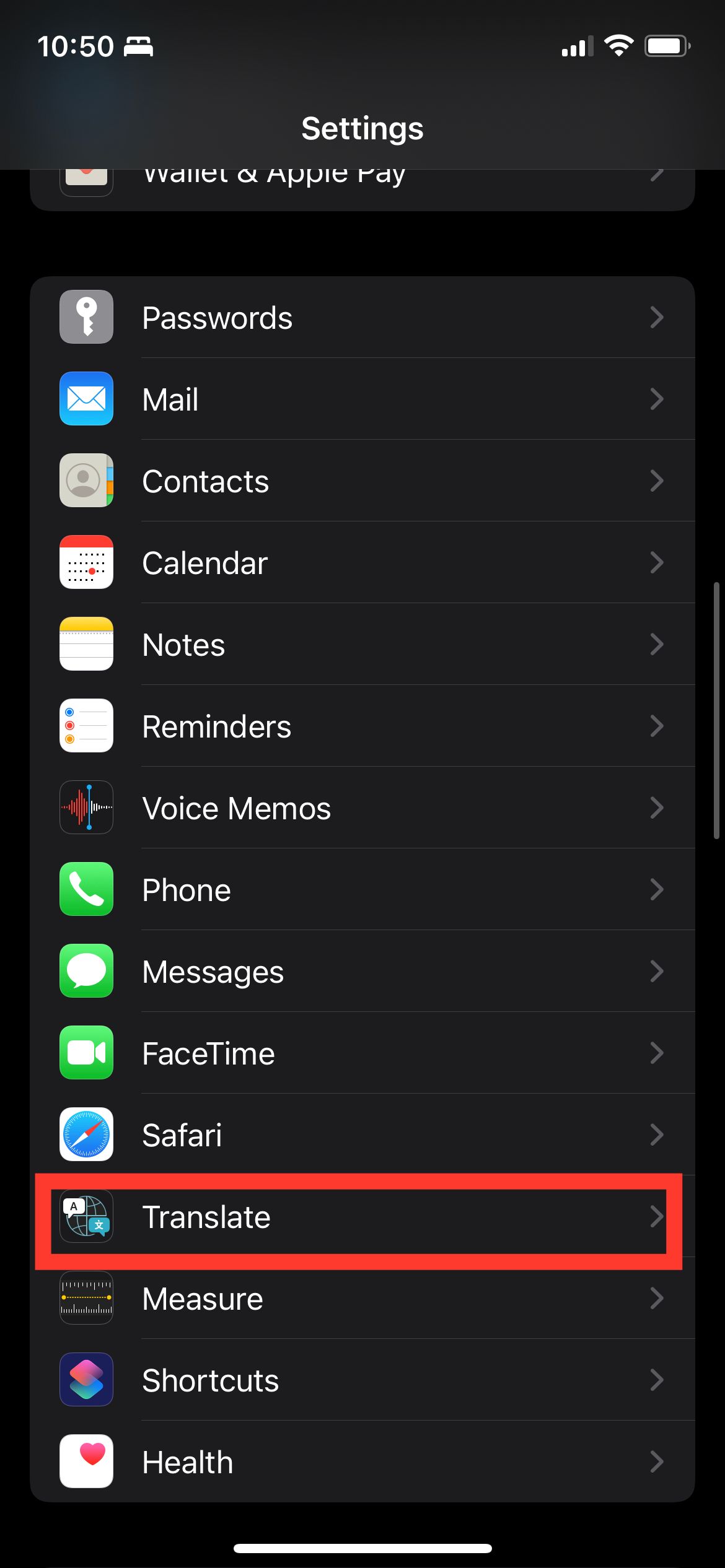Open Translate settings
This screenshot has width=725, height=1568.
[x=362, y=1217]
